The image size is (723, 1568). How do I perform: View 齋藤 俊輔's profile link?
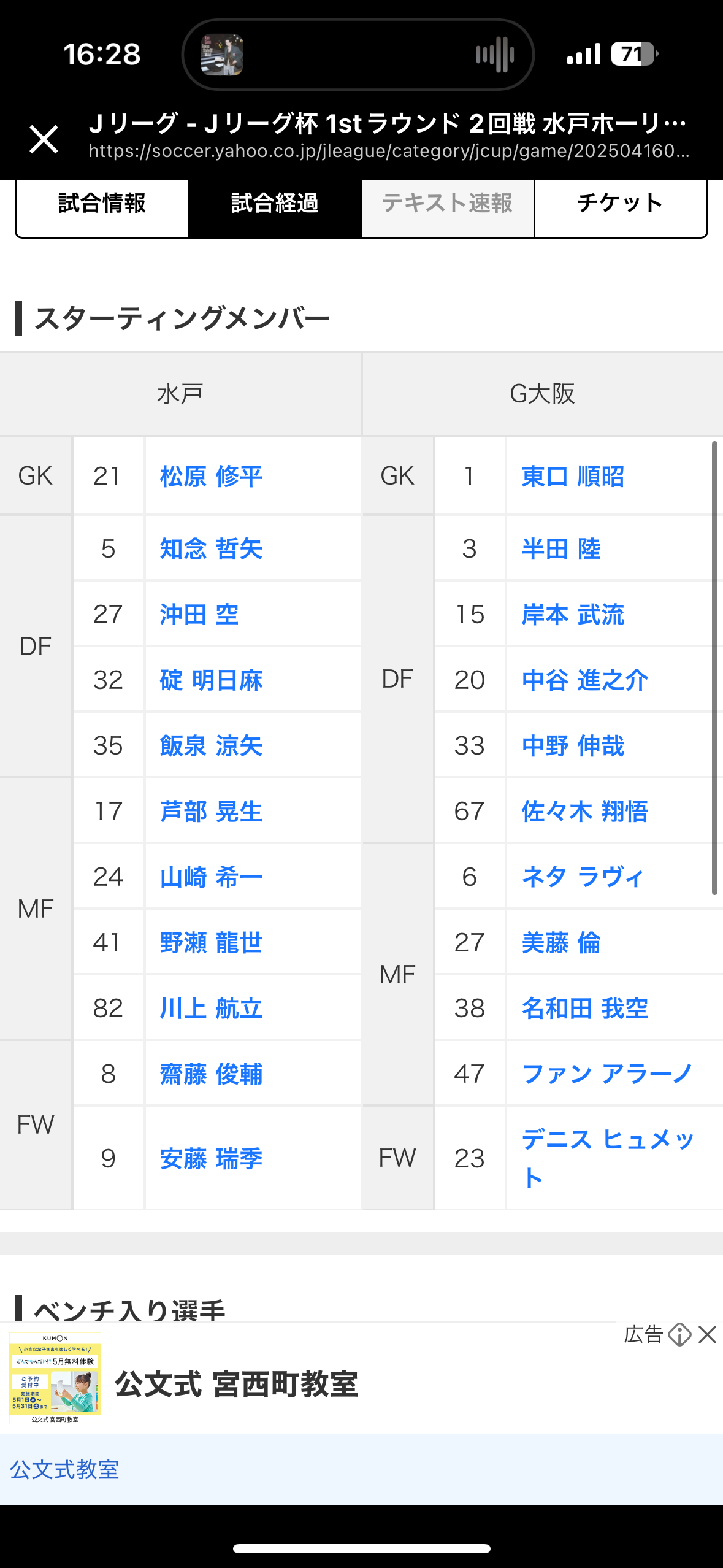[x=211, y=1074]
